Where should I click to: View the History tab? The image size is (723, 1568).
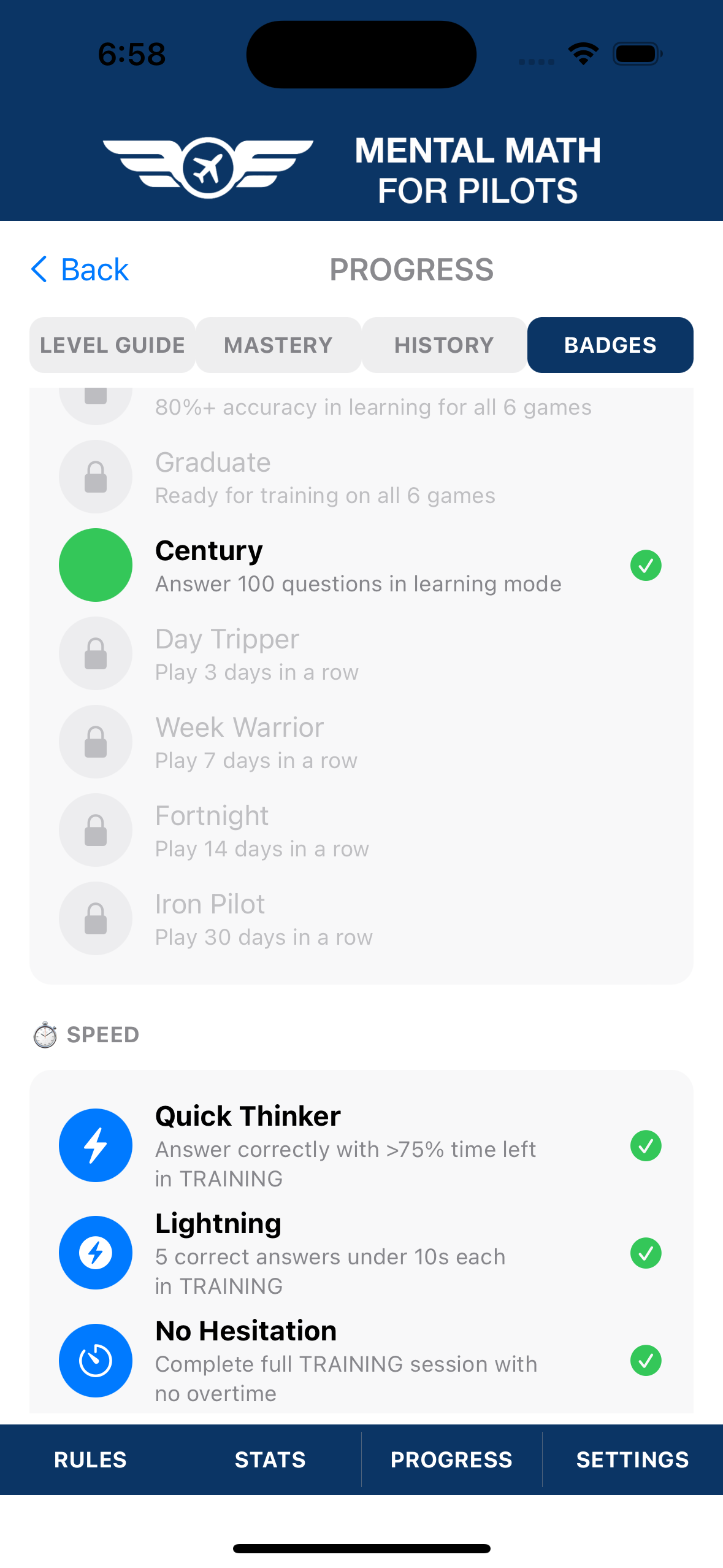point(444,345)
